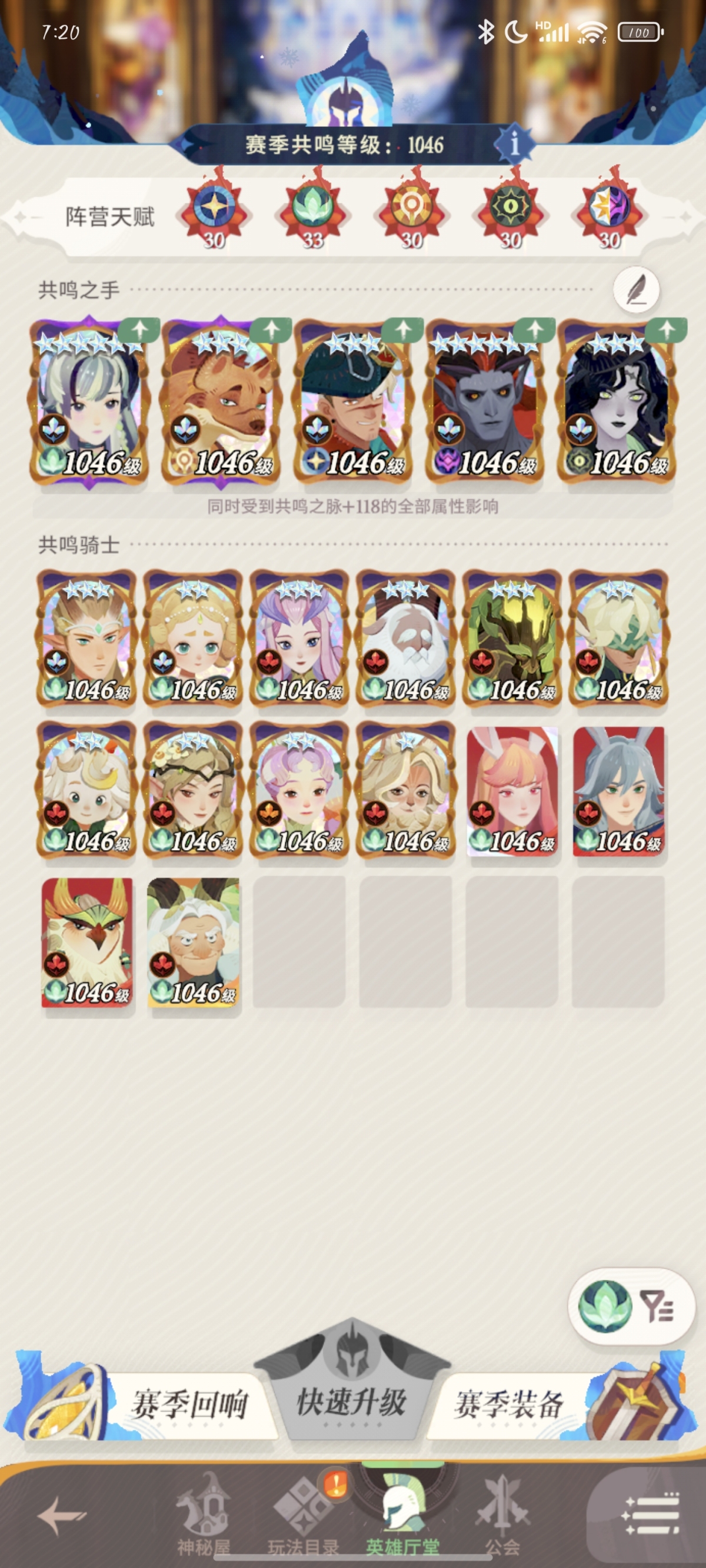The width and height of the screenshot is (706, 1568).
Task: Open the bottom-right list menu
Action: click(651, 1514)
